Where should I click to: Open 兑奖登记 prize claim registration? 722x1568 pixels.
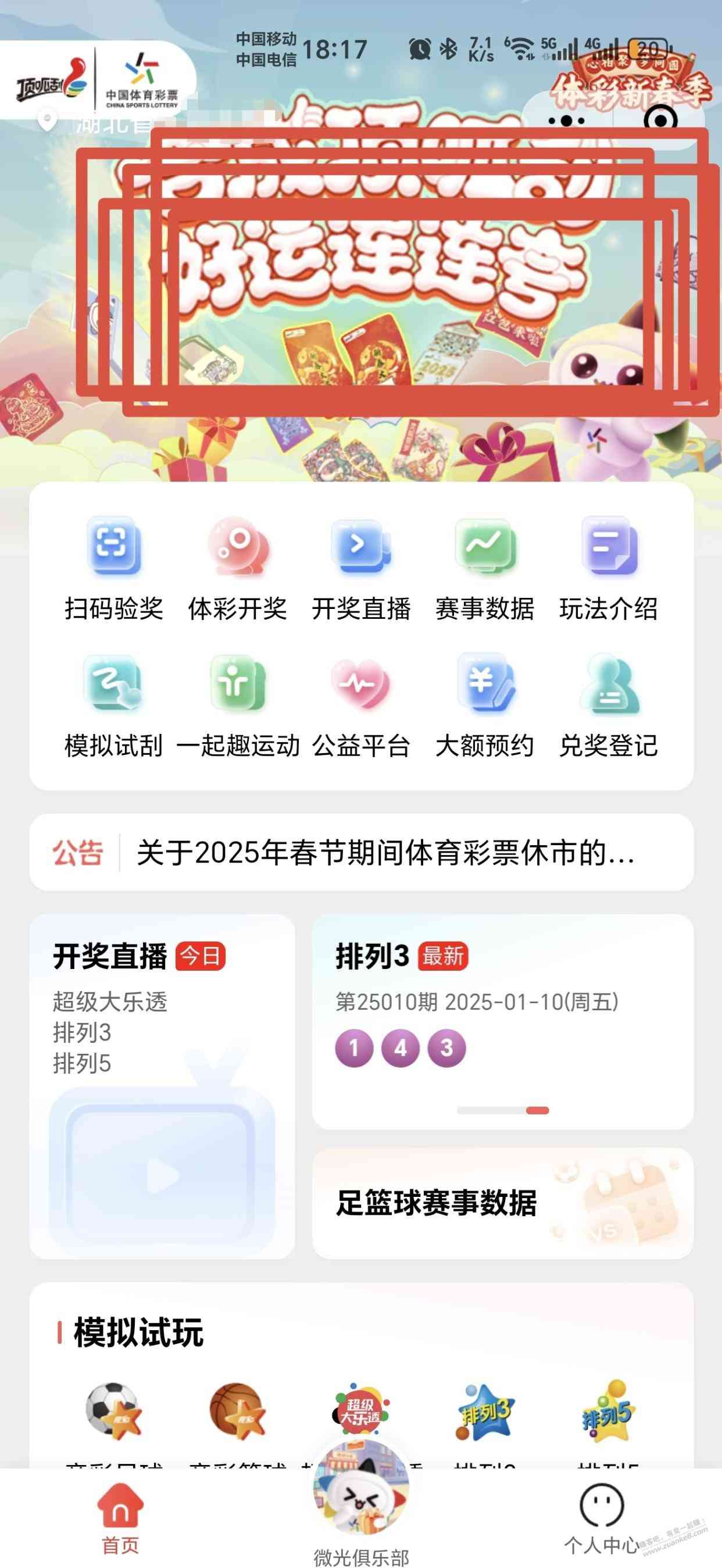tap(608, 705)
